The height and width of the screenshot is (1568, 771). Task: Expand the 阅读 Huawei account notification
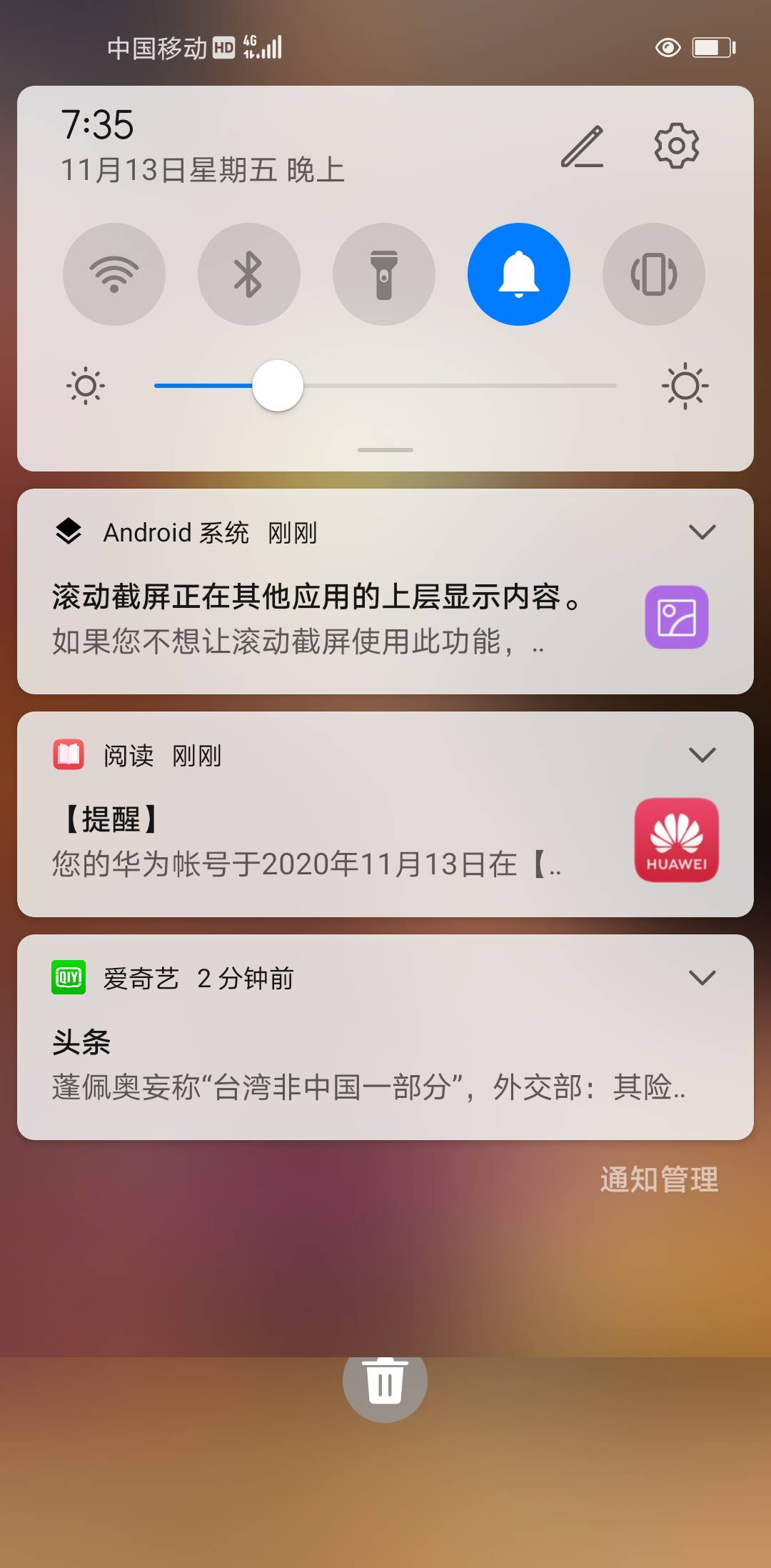coord(701,754)
